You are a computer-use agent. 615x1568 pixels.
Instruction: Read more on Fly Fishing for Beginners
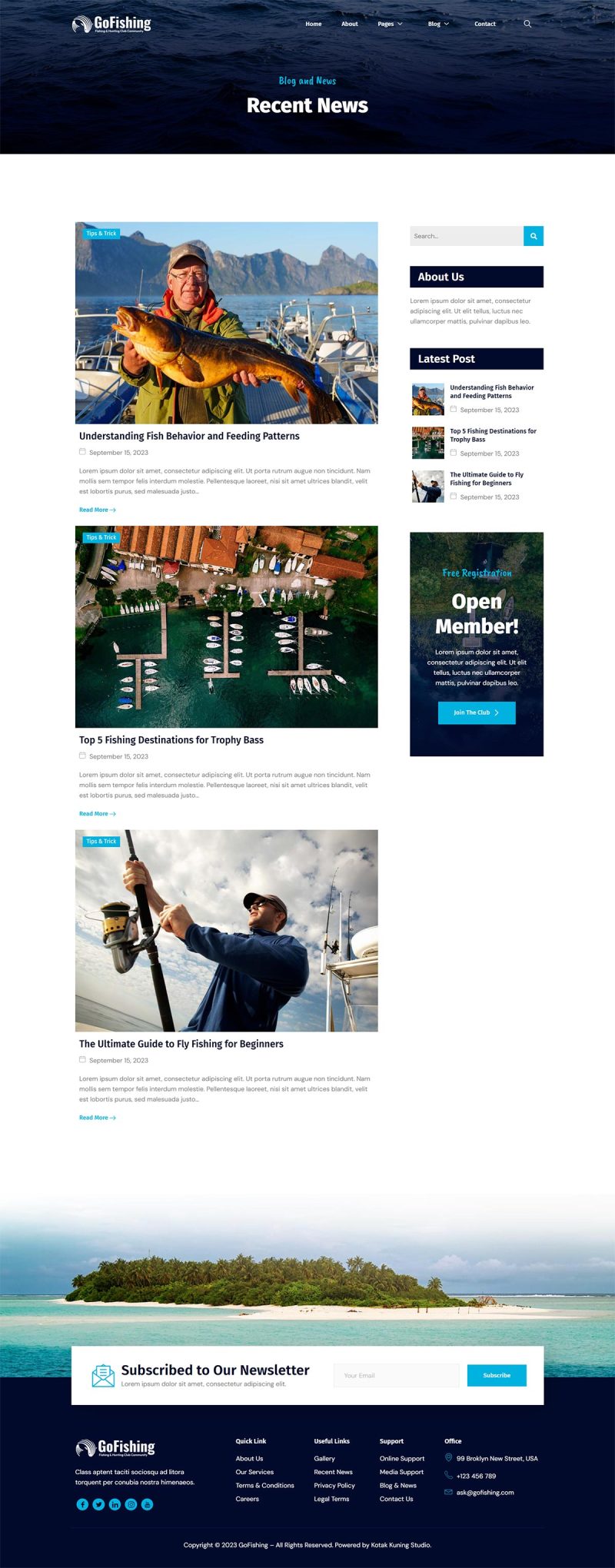pyautogui.click(x=97, y=1118)
